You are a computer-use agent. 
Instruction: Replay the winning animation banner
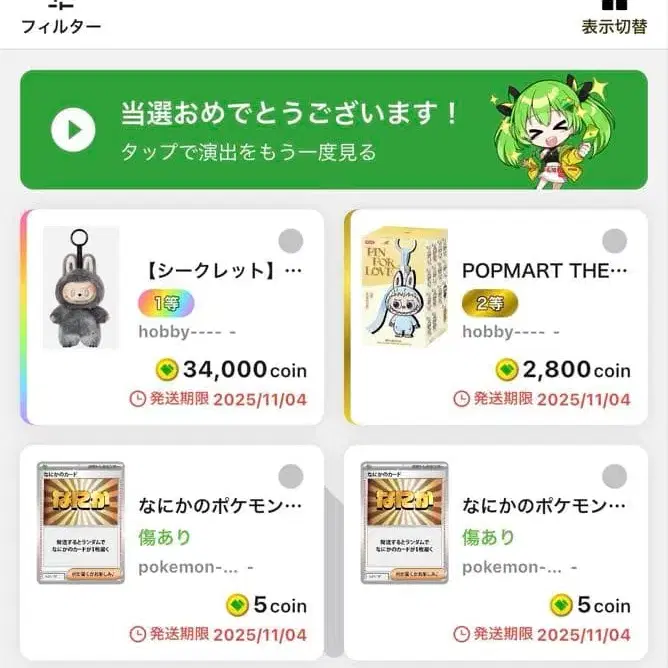[74, 129]
